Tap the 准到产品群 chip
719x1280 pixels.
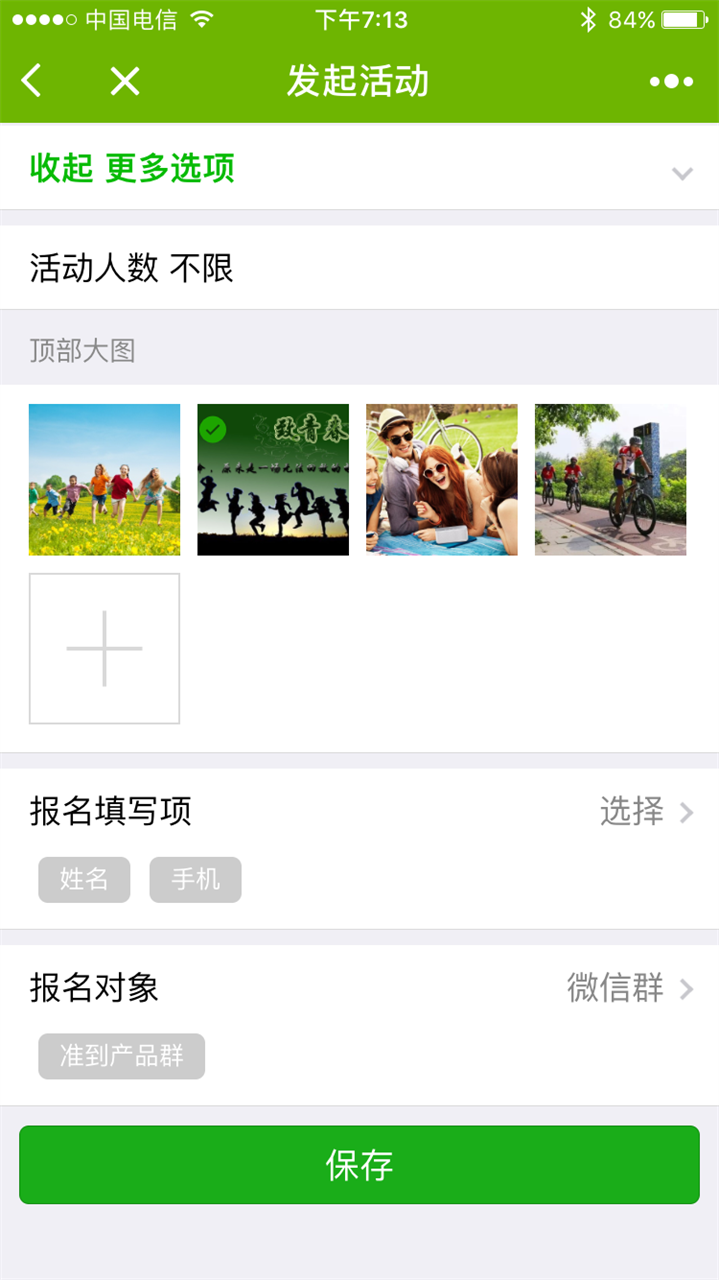point(122,1056)
